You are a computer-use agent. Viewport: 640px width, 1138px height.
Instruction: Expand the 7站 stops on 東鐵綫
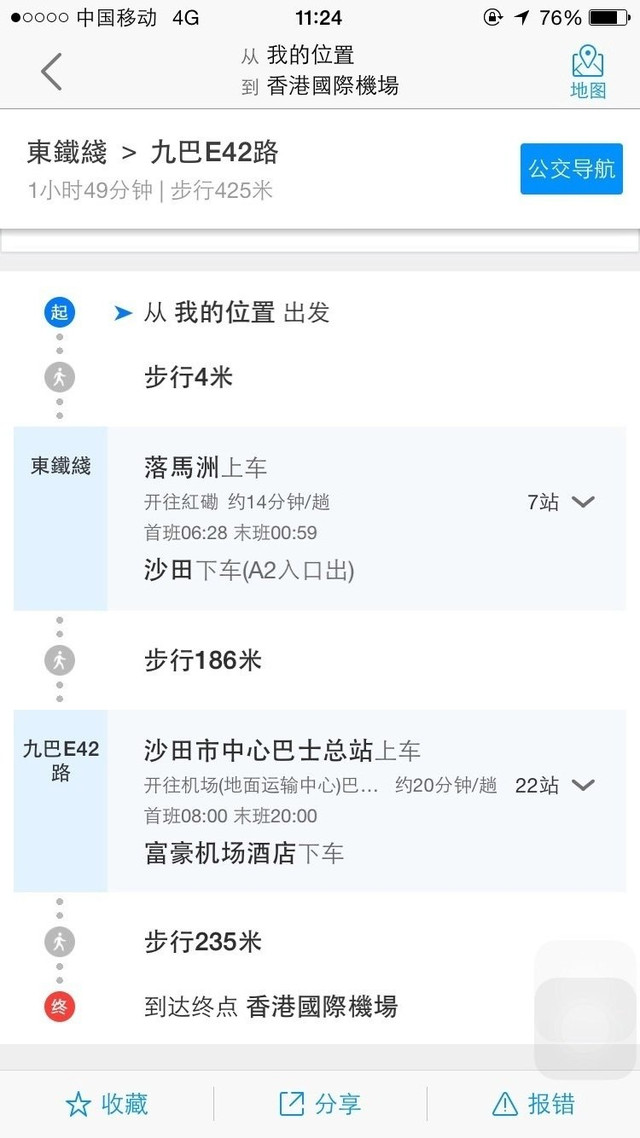coord(561,502)
